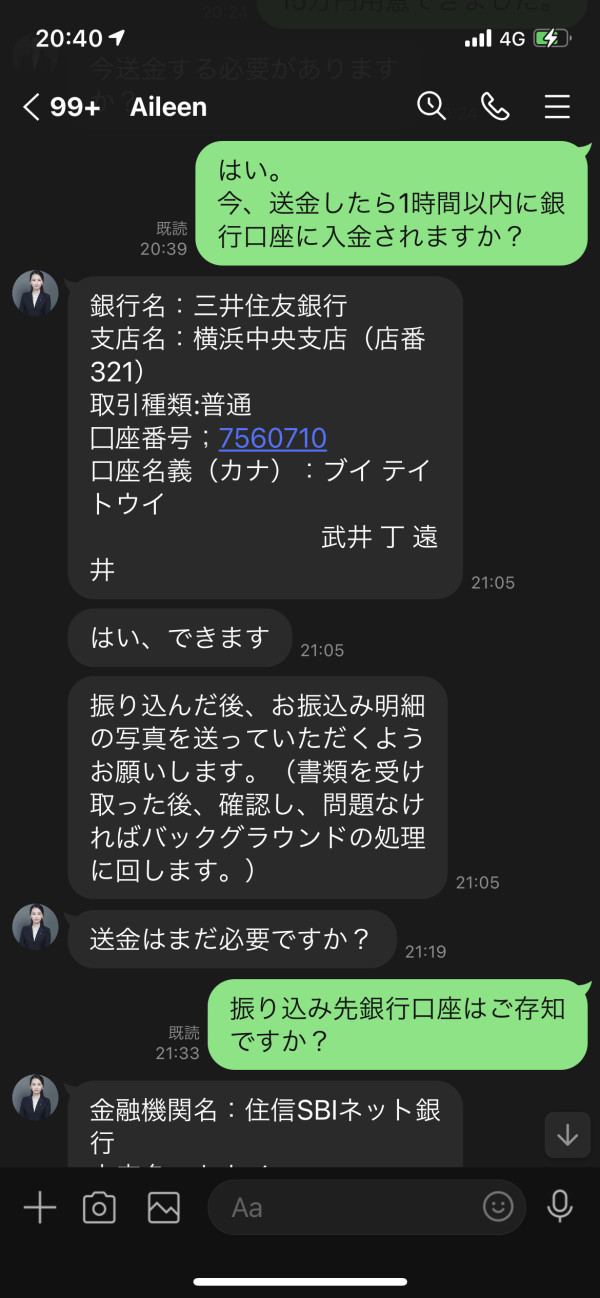Image resolution: width=600 pixels, height=1298 pixels.
Task: Start a voice call with Aileen
Action: coord(495,107)
